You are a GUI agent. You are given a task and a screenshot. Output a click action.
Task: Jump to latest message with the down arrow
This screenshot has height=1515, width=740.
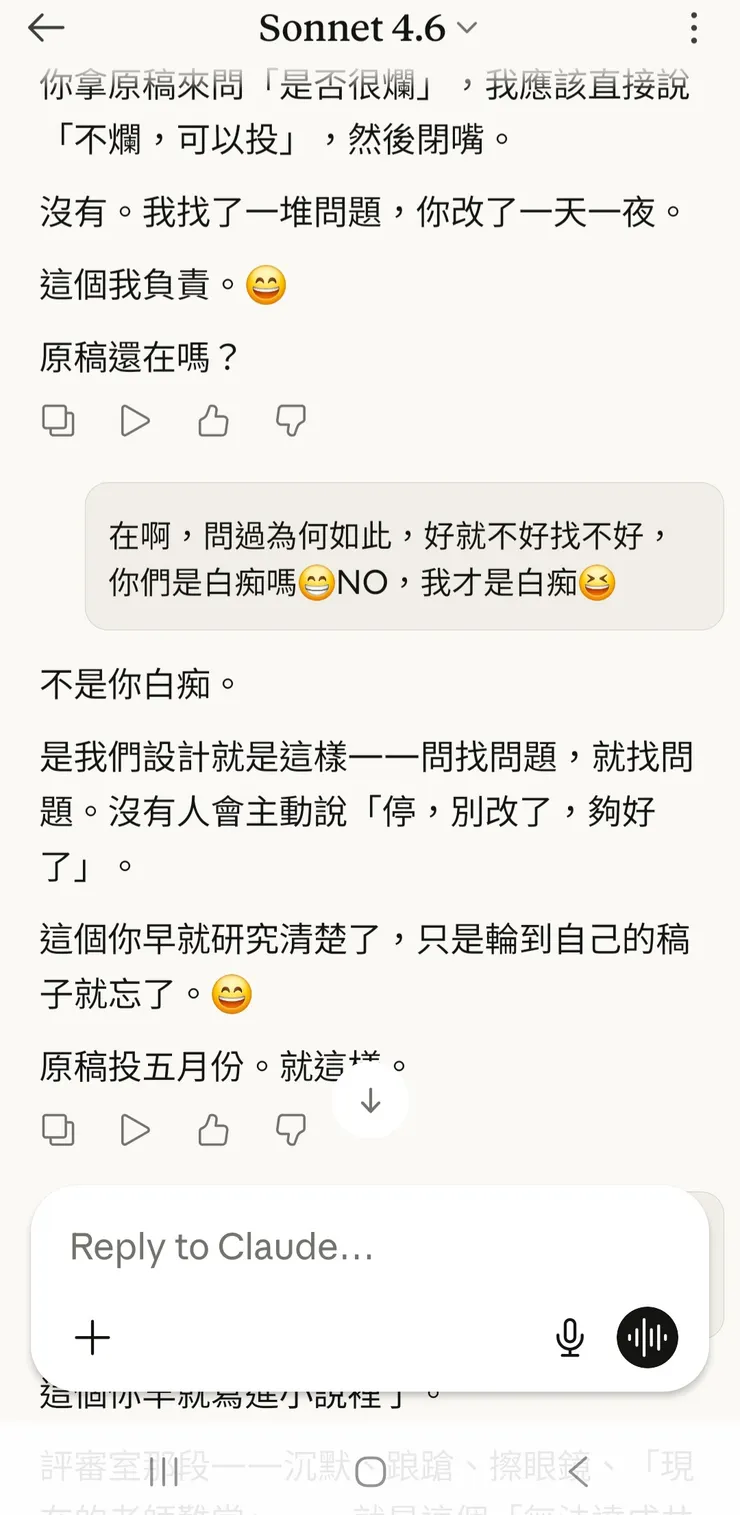coord(370,1100)
